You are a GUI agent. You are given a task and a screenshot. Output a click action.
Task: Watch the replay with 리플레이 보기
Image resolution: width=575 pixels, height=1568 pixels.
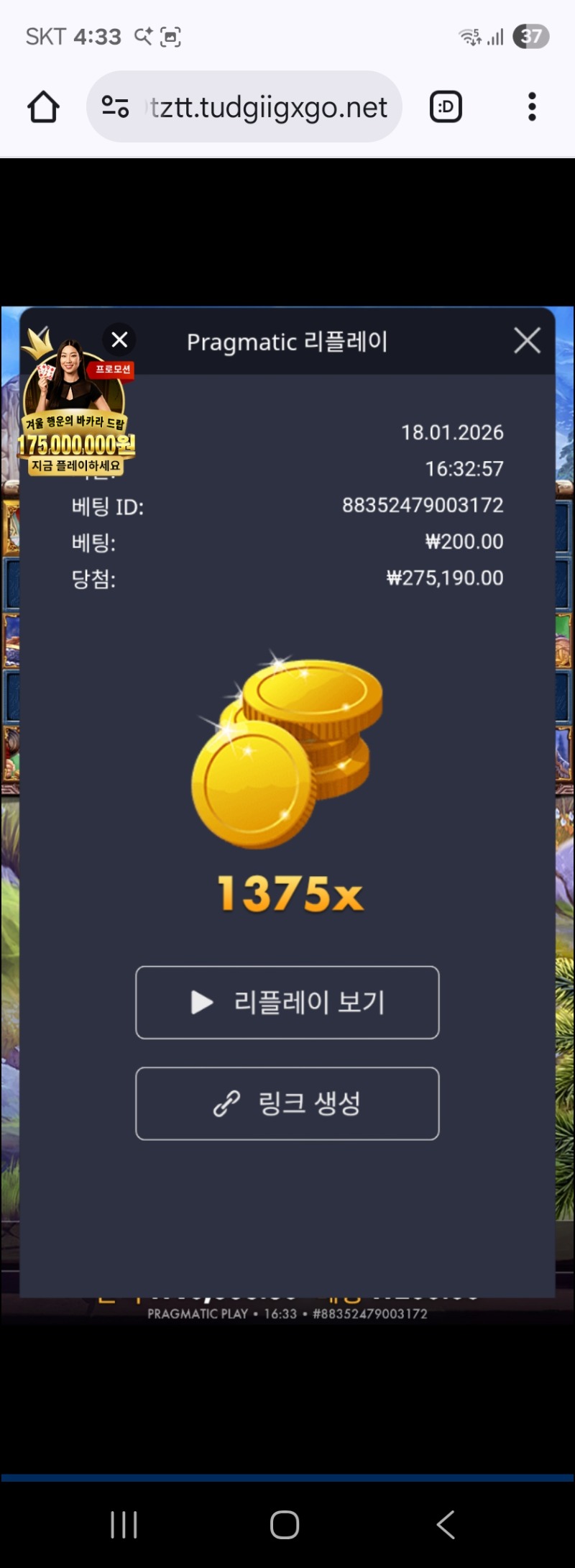click(287, 1002)
